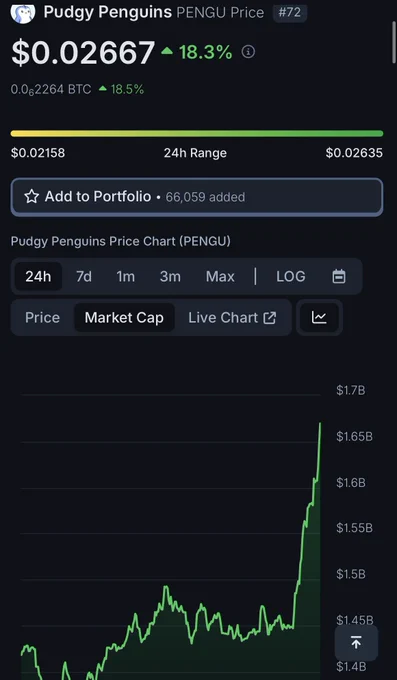The height and width of the screenshot is (680, 397).
Task: Tap the line chart type icon
Action: (319, 317)
